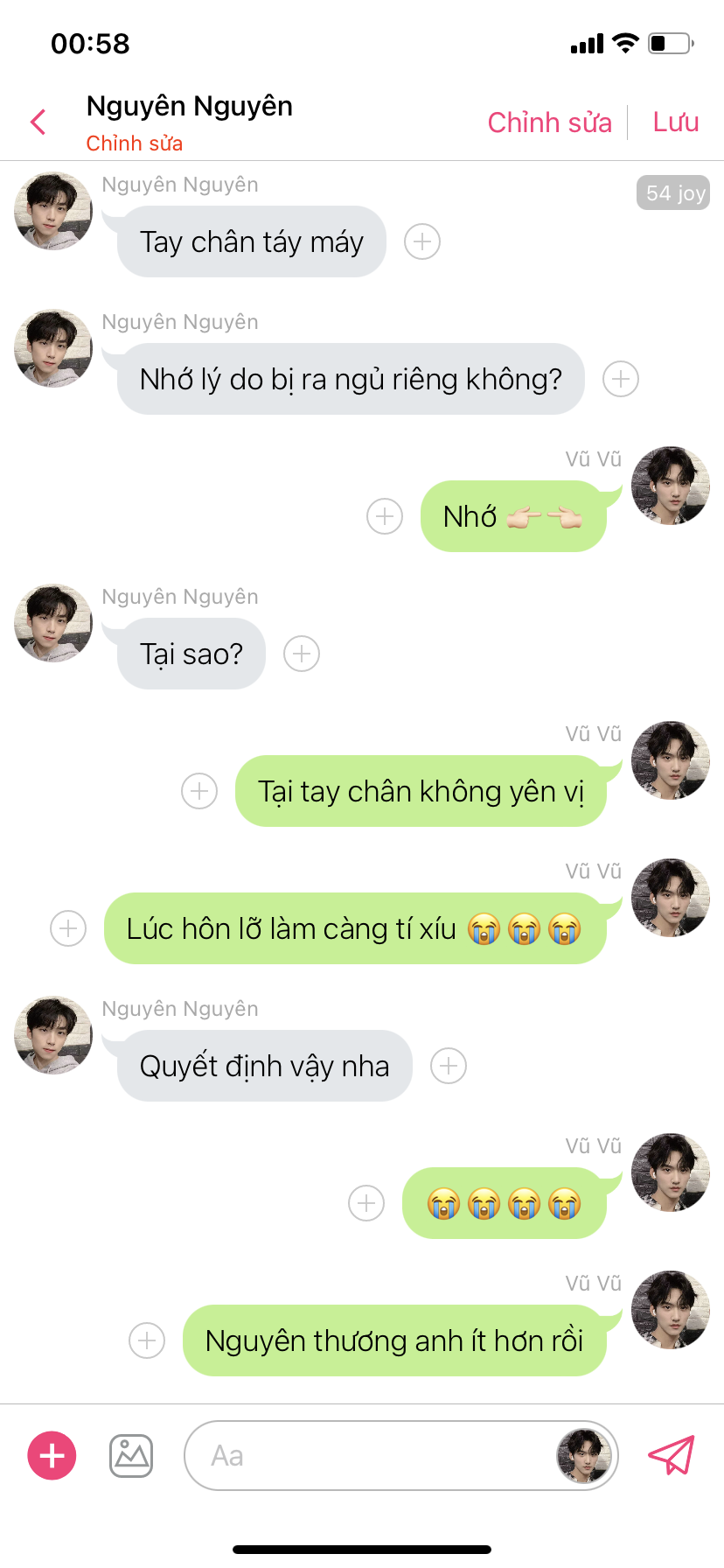724x1568 pixels.
Task: Tap plus beside the "Nhớ" message
Action: pyautogui.click(x=385, y=516)
